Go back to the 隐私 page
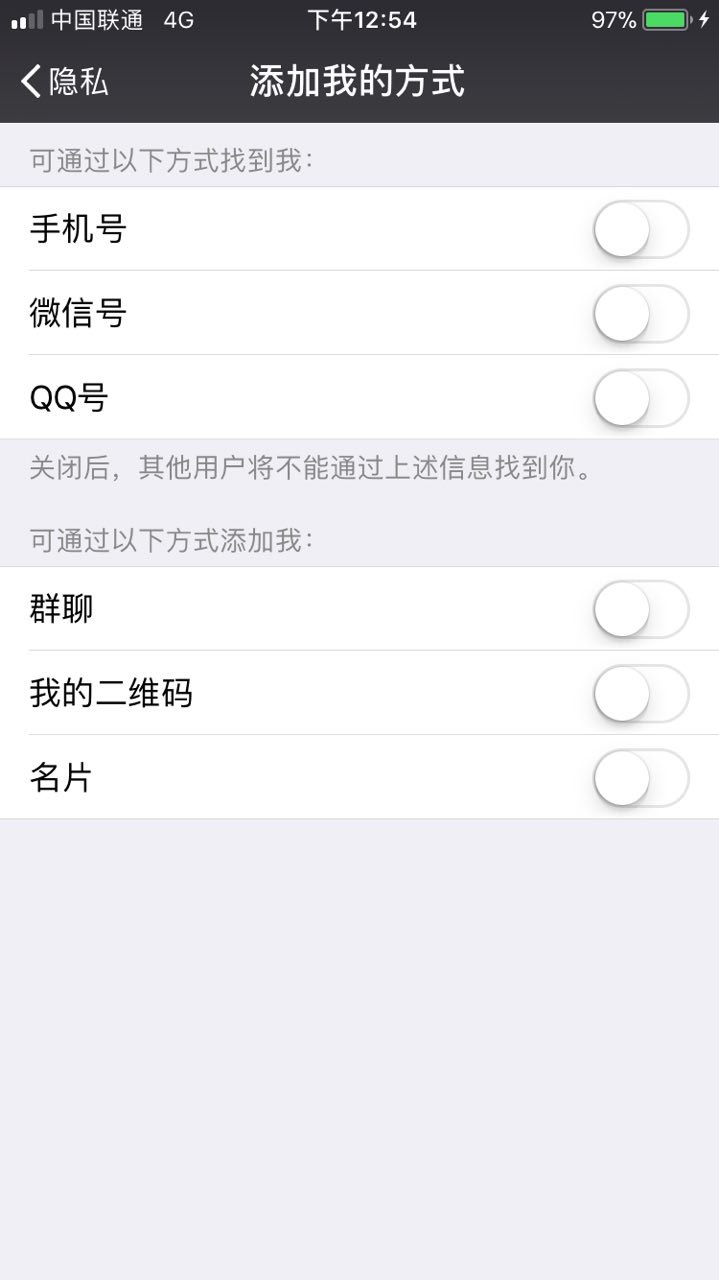719x1280 pixels. (64, 81)
